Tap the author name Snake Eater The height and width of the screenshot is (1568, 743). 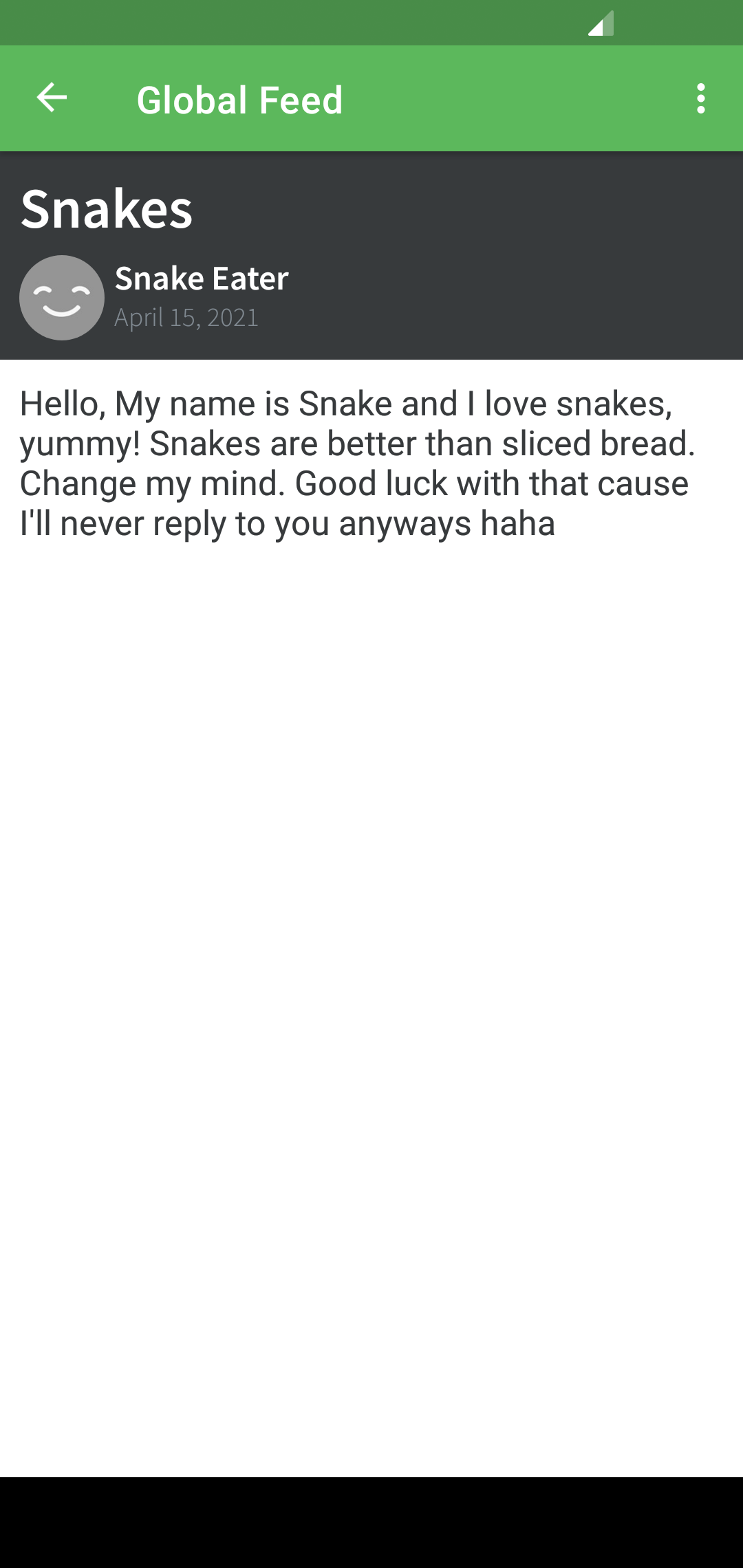pyautogui.click(x=202, y=279)
